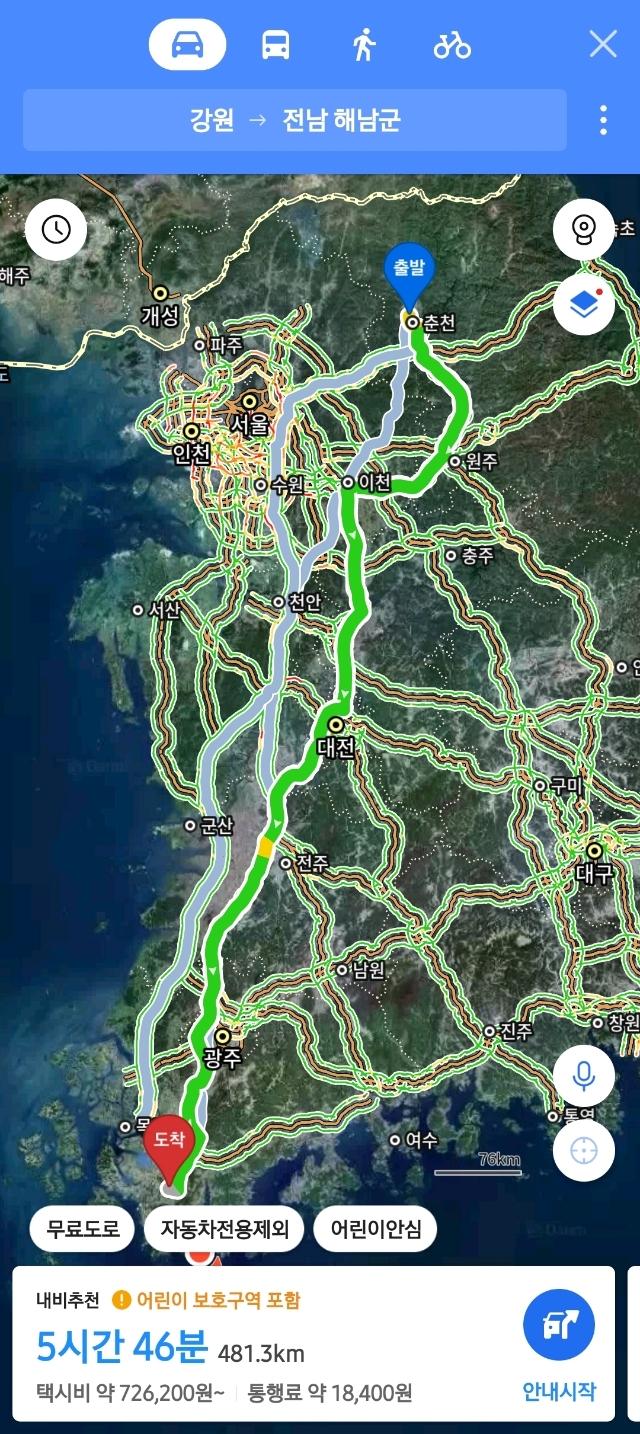Image resolution: width=640 pixels, height=1434 pixels.
Task: Open the three-dot overflow menu
Action: point(603,120)
